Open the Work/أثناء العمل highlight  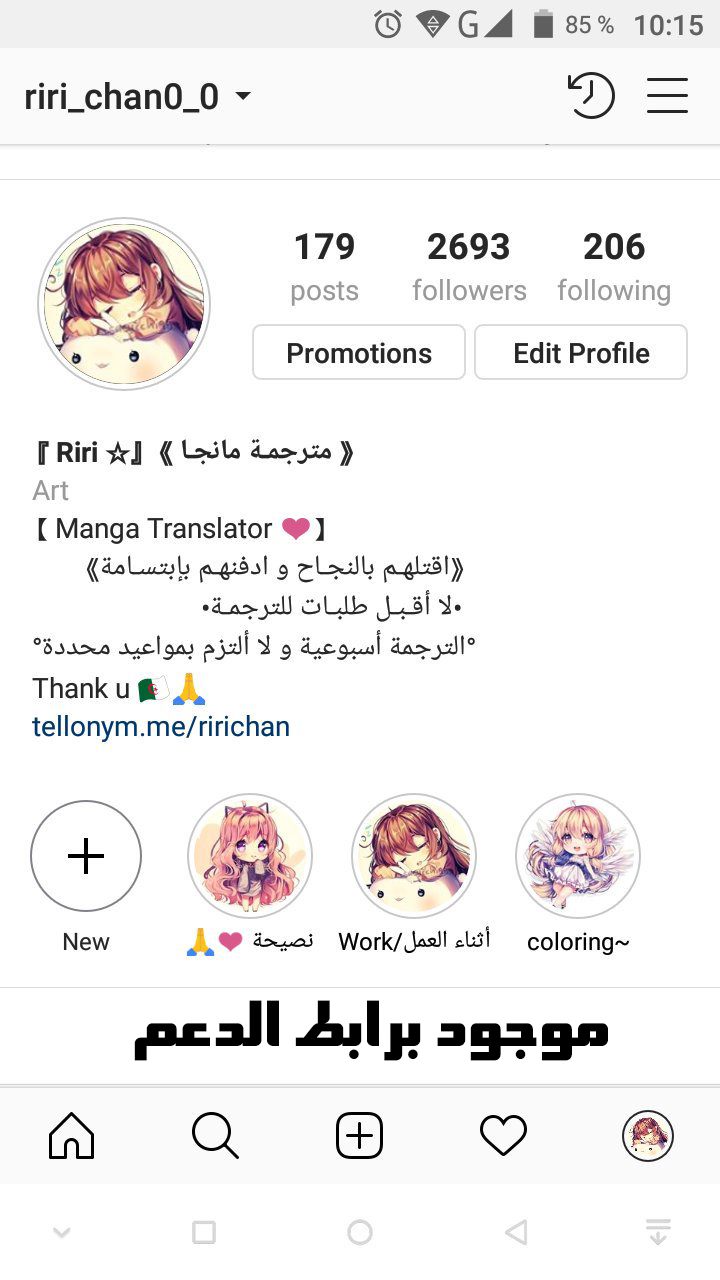click(414, 856)
